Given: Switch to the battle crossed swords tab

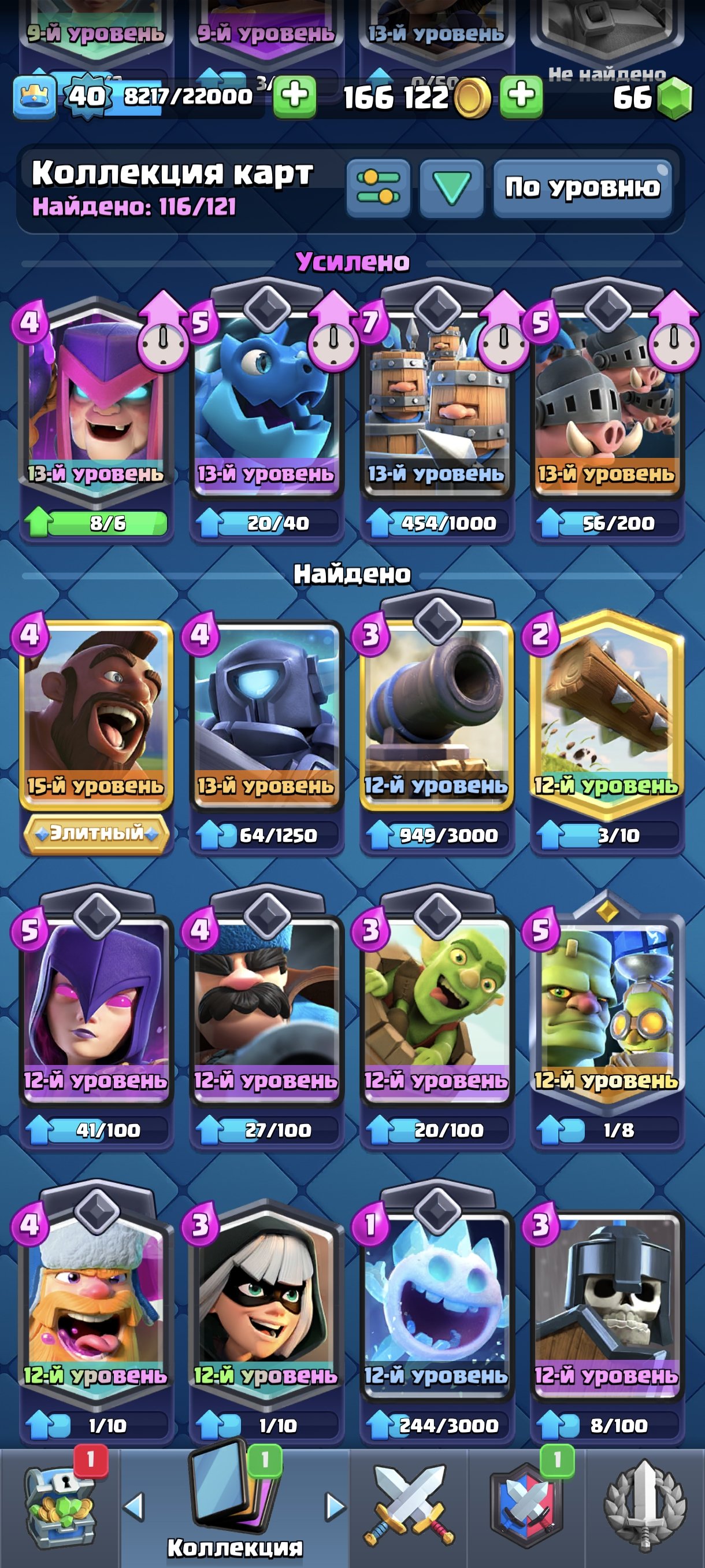Looking at the screenshot, I should 409,1507.
